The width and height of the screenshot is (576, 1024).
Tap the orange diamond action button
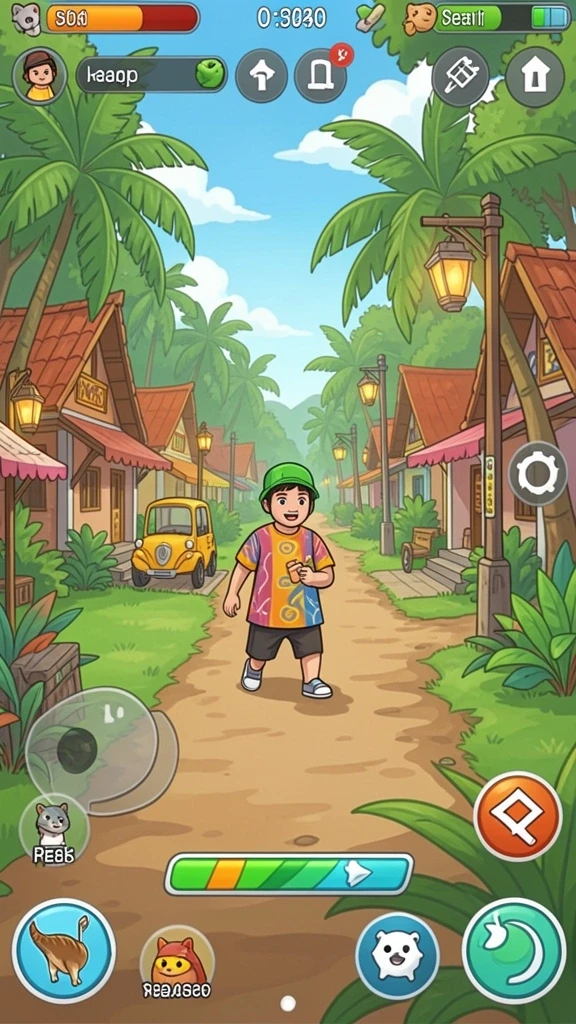[x=518, y=816]
